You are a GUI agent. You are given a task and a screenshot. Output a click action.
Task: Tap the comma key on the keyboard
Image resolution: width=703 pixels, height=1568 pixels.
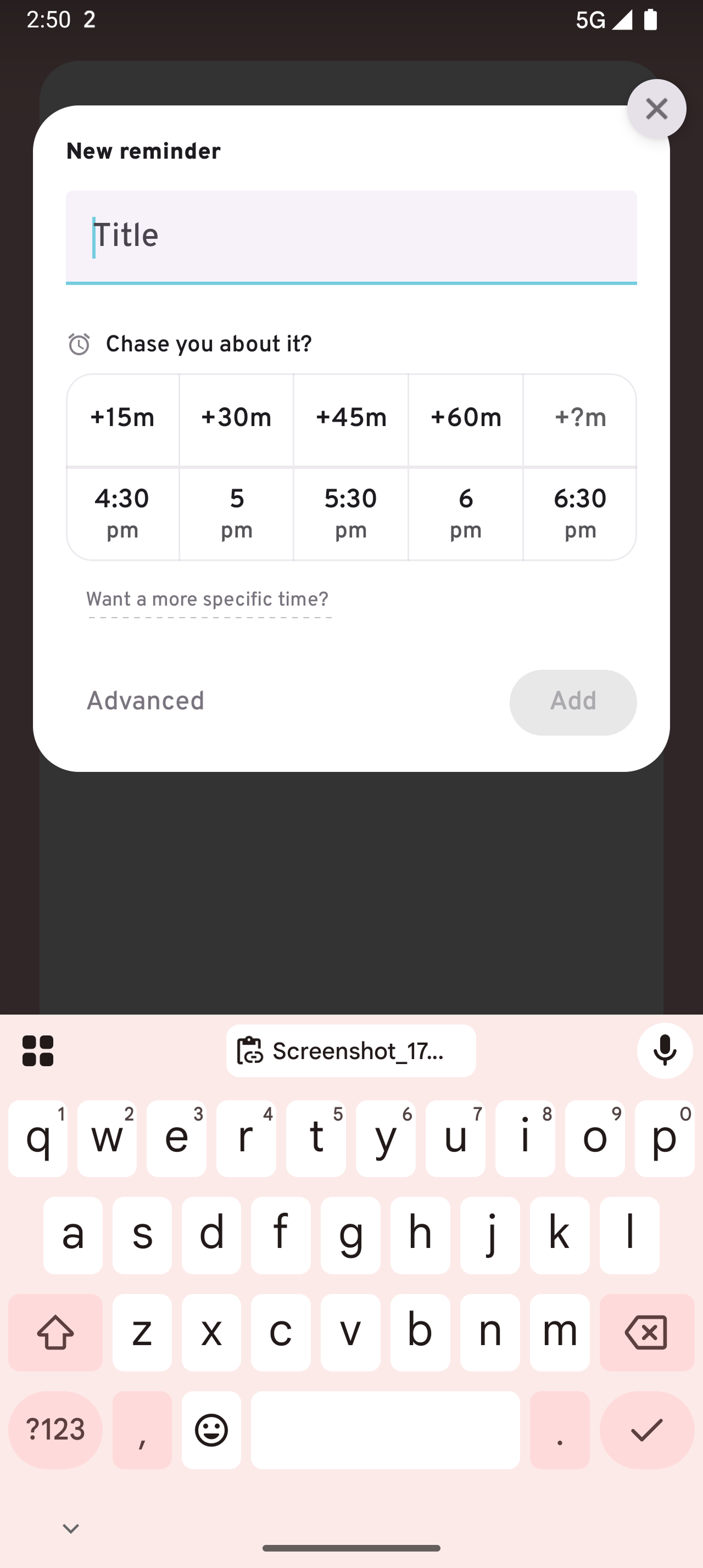(141, 1430)
